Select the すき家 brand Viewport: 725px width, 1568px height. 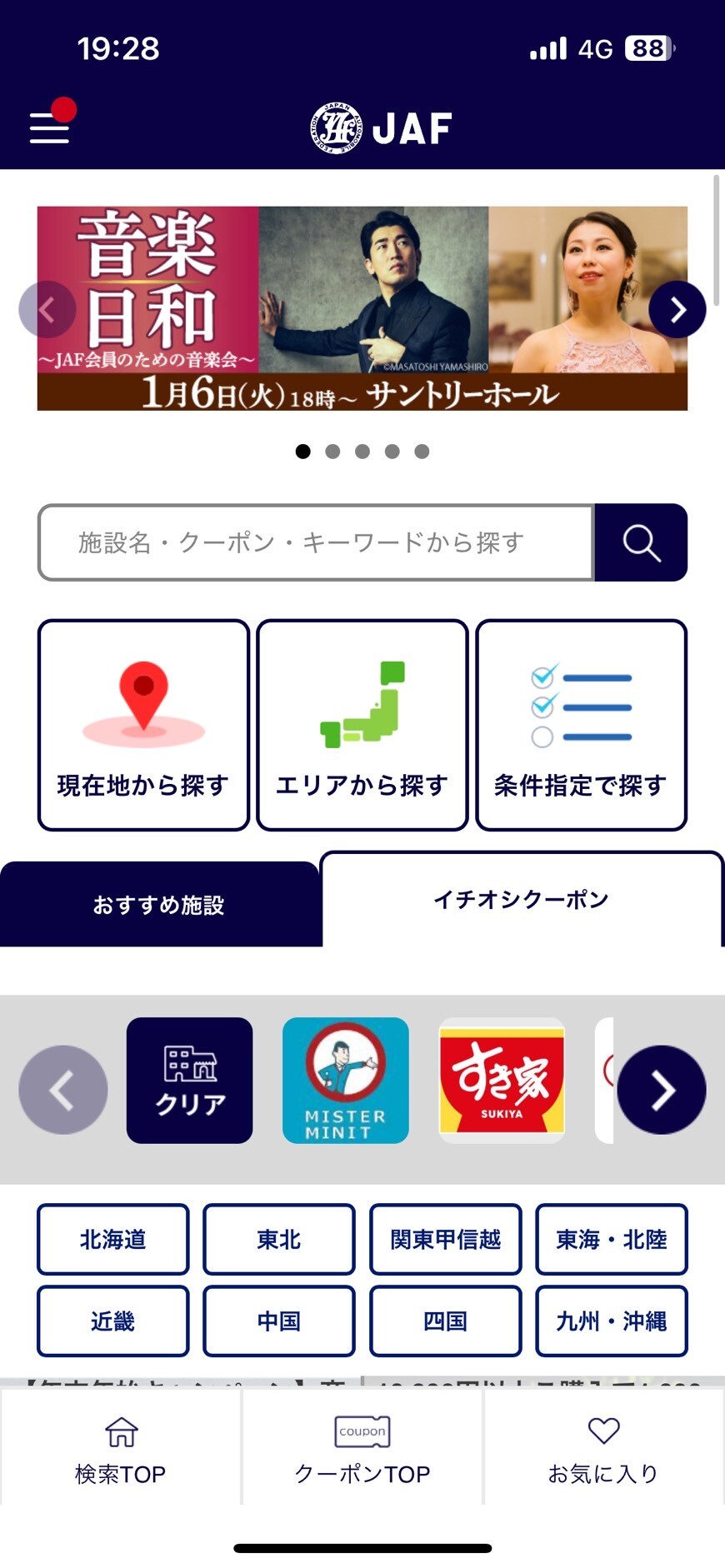(502, 1080)
